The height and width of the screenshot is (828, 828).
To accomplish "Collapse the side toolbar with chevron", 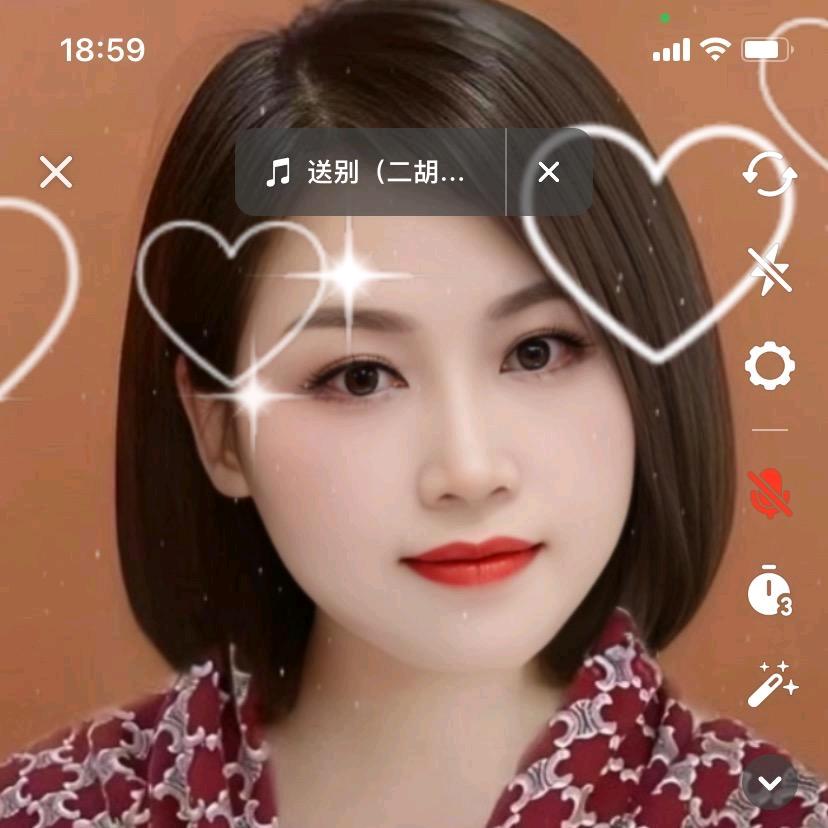I will click(770, 782).
